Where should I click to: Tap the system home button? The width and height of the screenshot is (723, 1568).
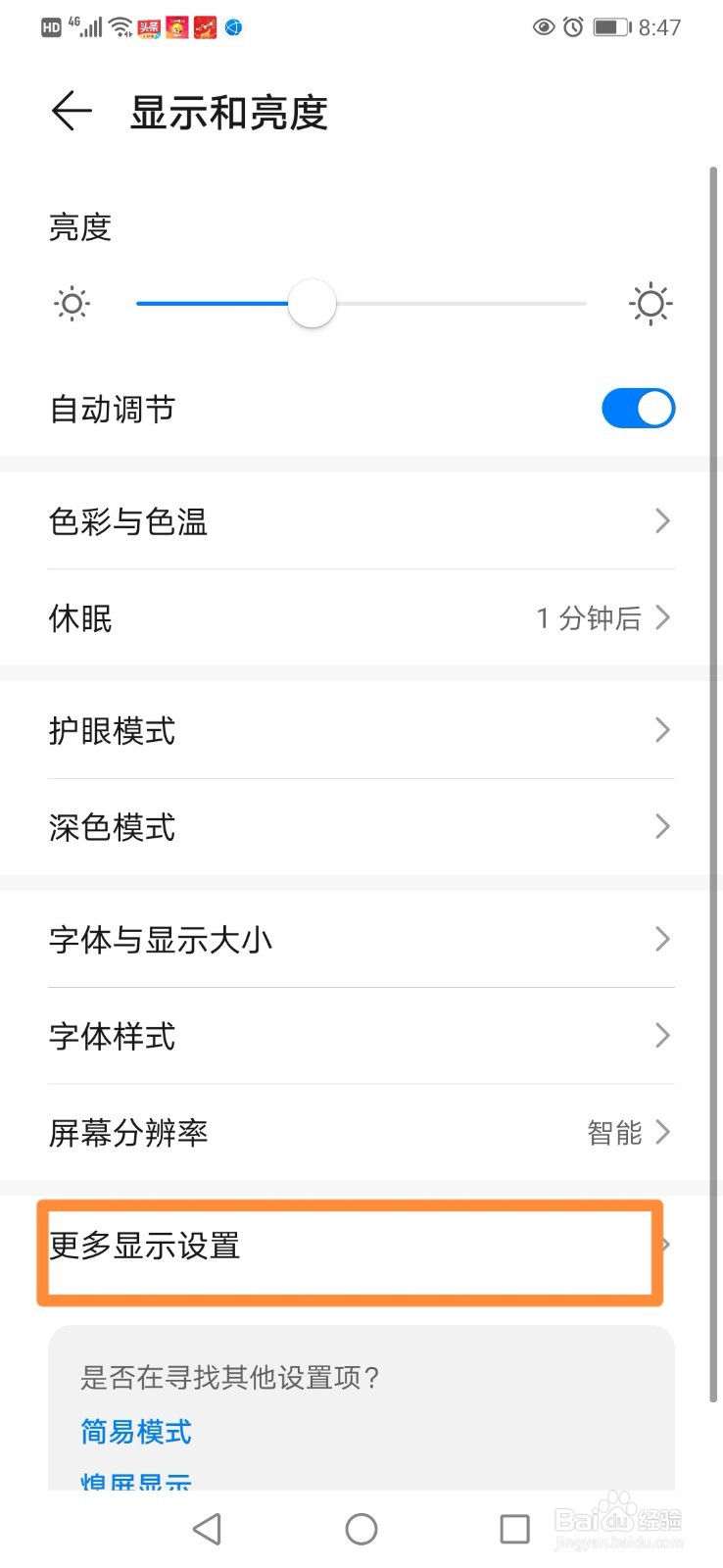click(x=361, y=1529)
